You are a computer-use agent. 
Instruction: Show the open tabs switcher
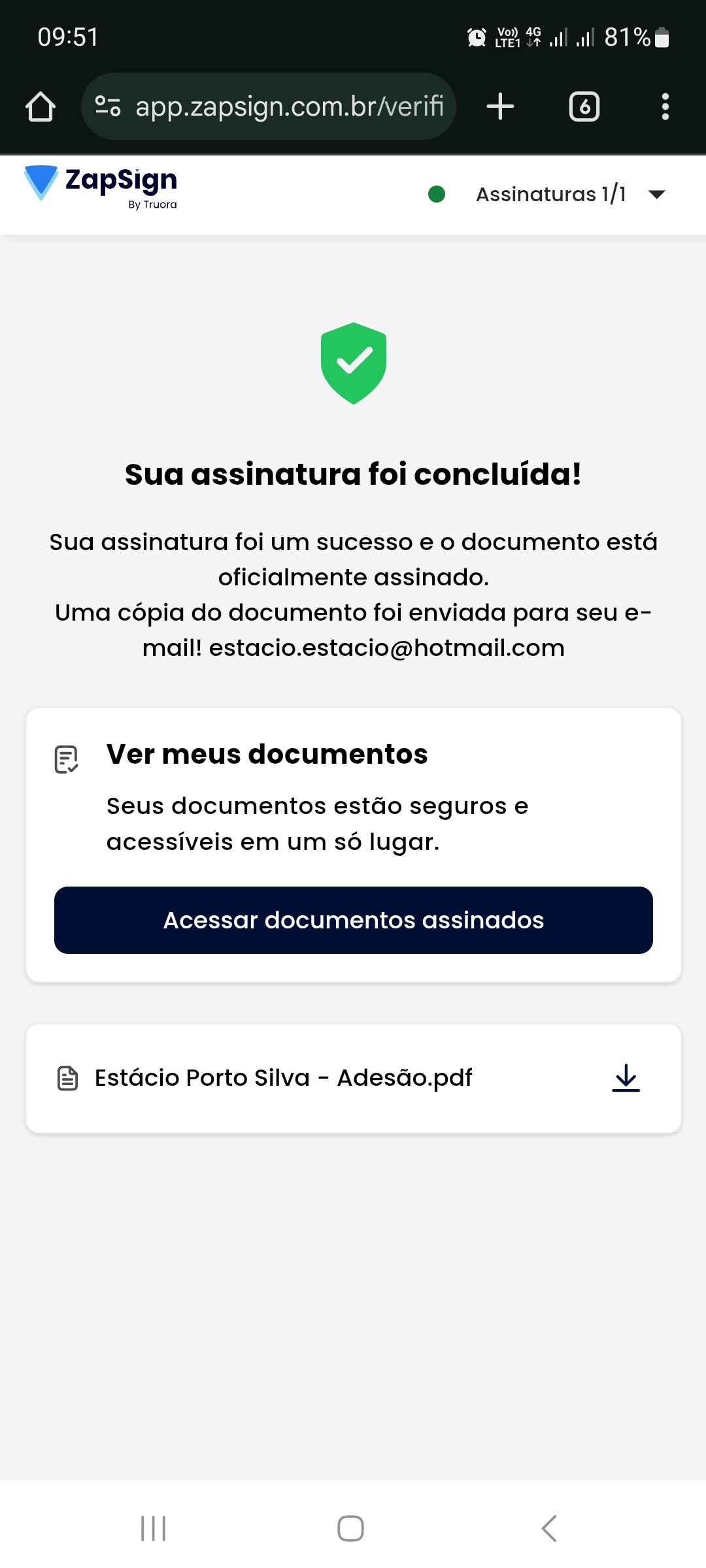584,106
